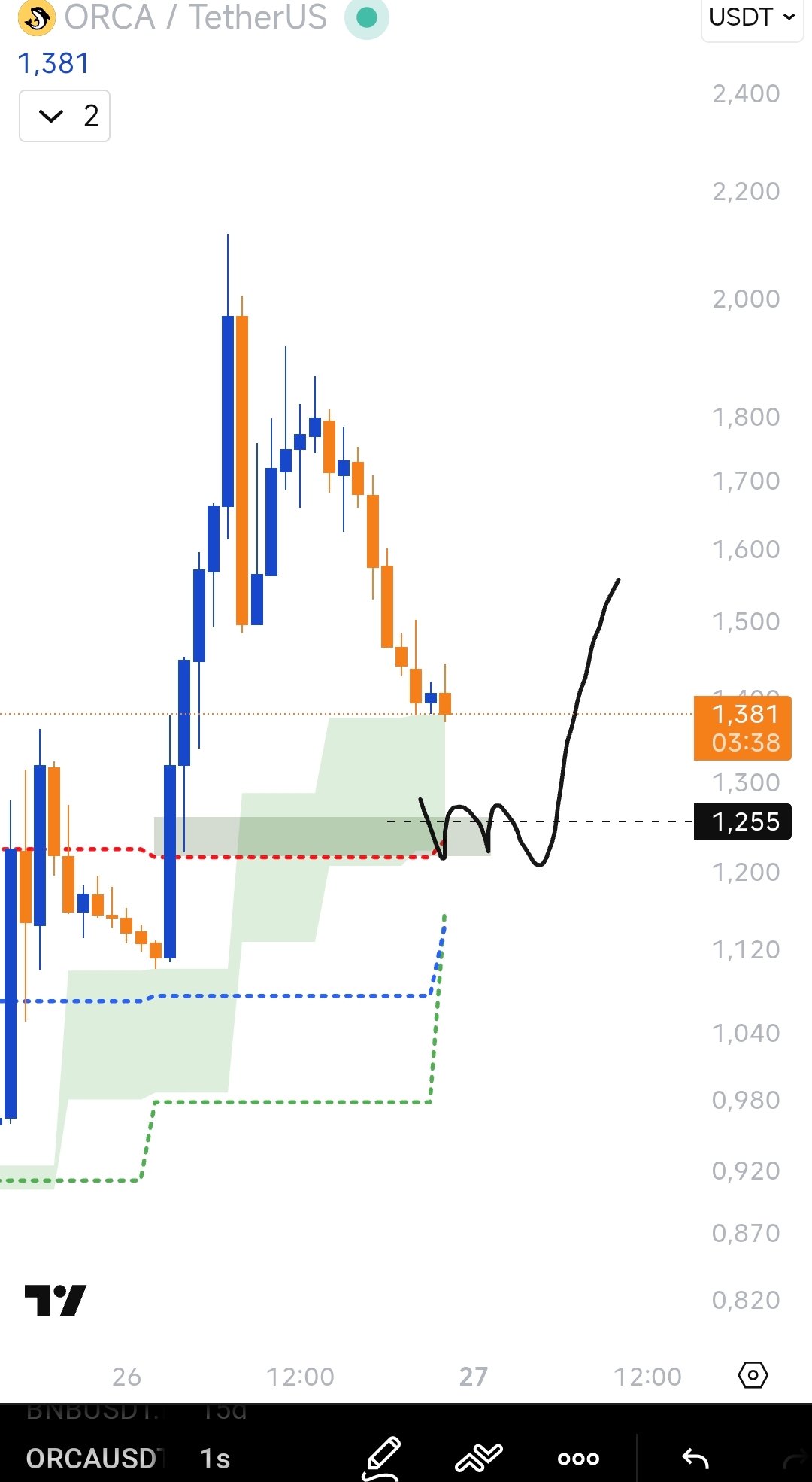Select the pencil drawing tool
Image resolution: width=812 pixels, height=1482 pixels.
[x=382, y=1458]
